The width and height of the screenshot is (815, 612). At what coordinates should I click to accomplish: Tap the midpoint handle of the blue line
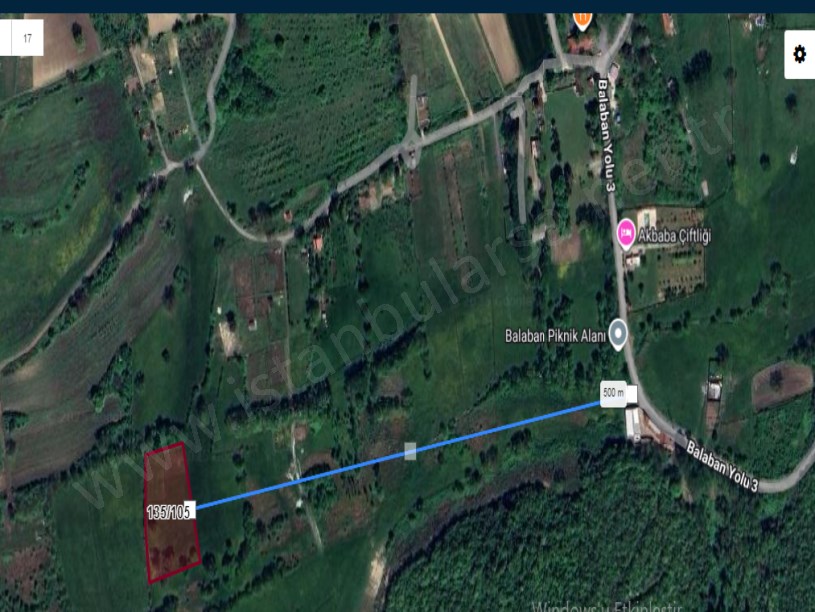(410, 451)
